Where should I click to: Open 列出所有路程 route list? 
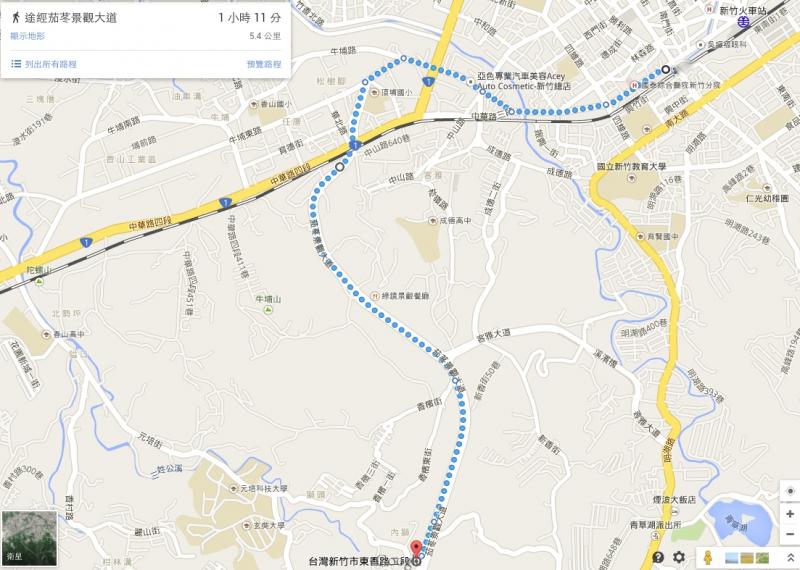pos(44,64)
